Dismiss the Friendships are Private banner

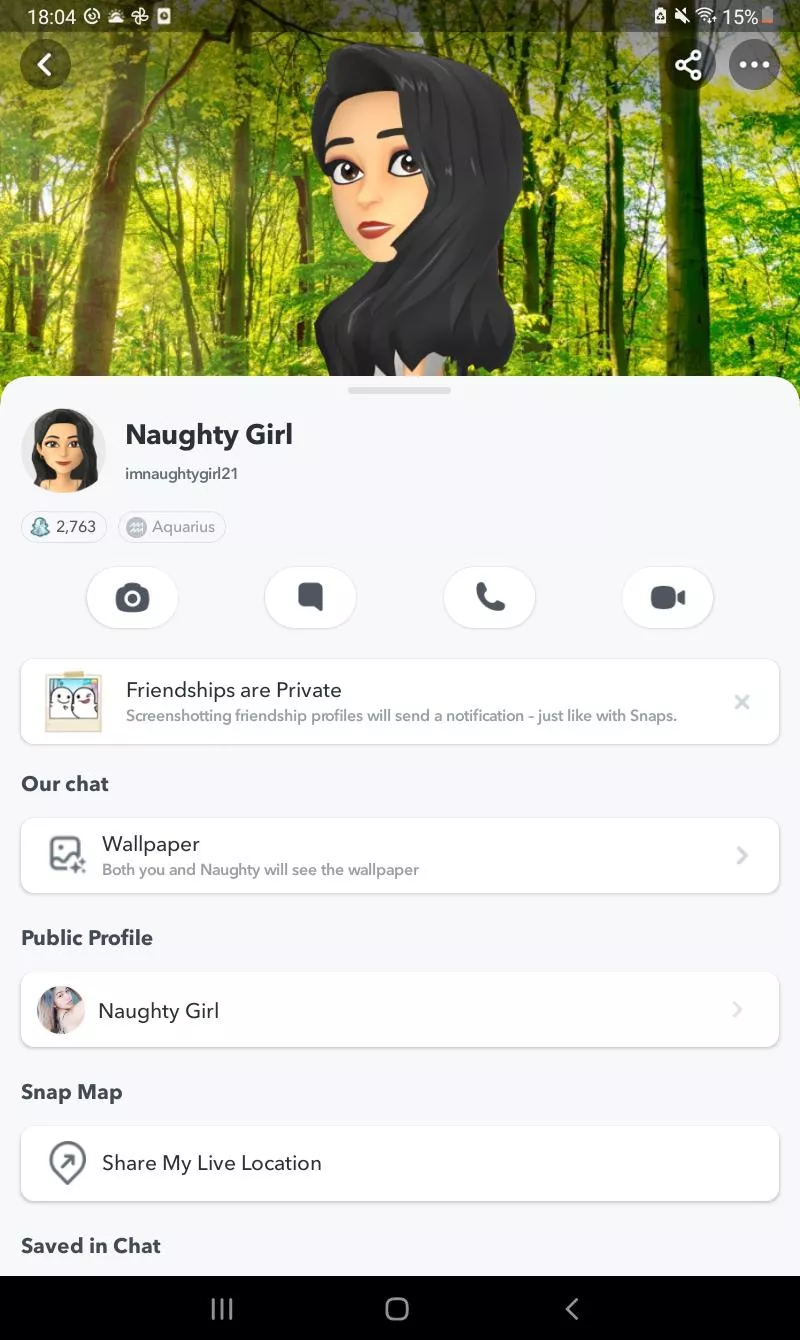(741, 702)
